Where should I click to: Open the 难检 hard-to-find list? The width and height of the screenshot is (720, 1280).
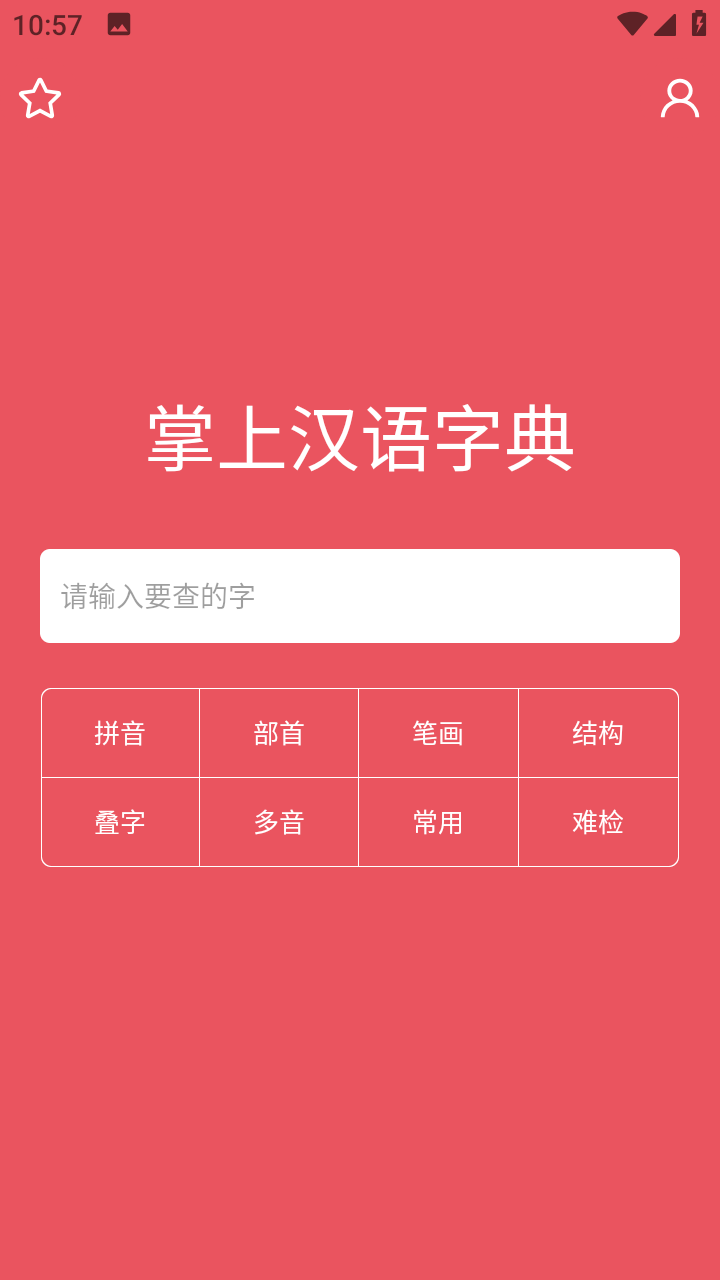(x=598, y=822)
